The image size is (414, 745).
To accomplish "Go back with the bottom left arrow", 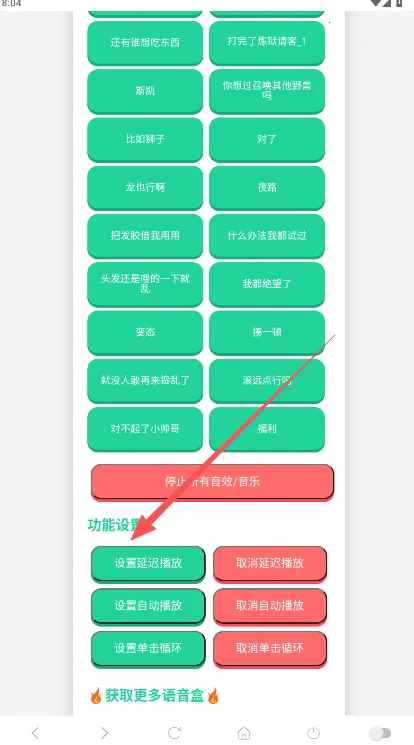I will [35, 733].
